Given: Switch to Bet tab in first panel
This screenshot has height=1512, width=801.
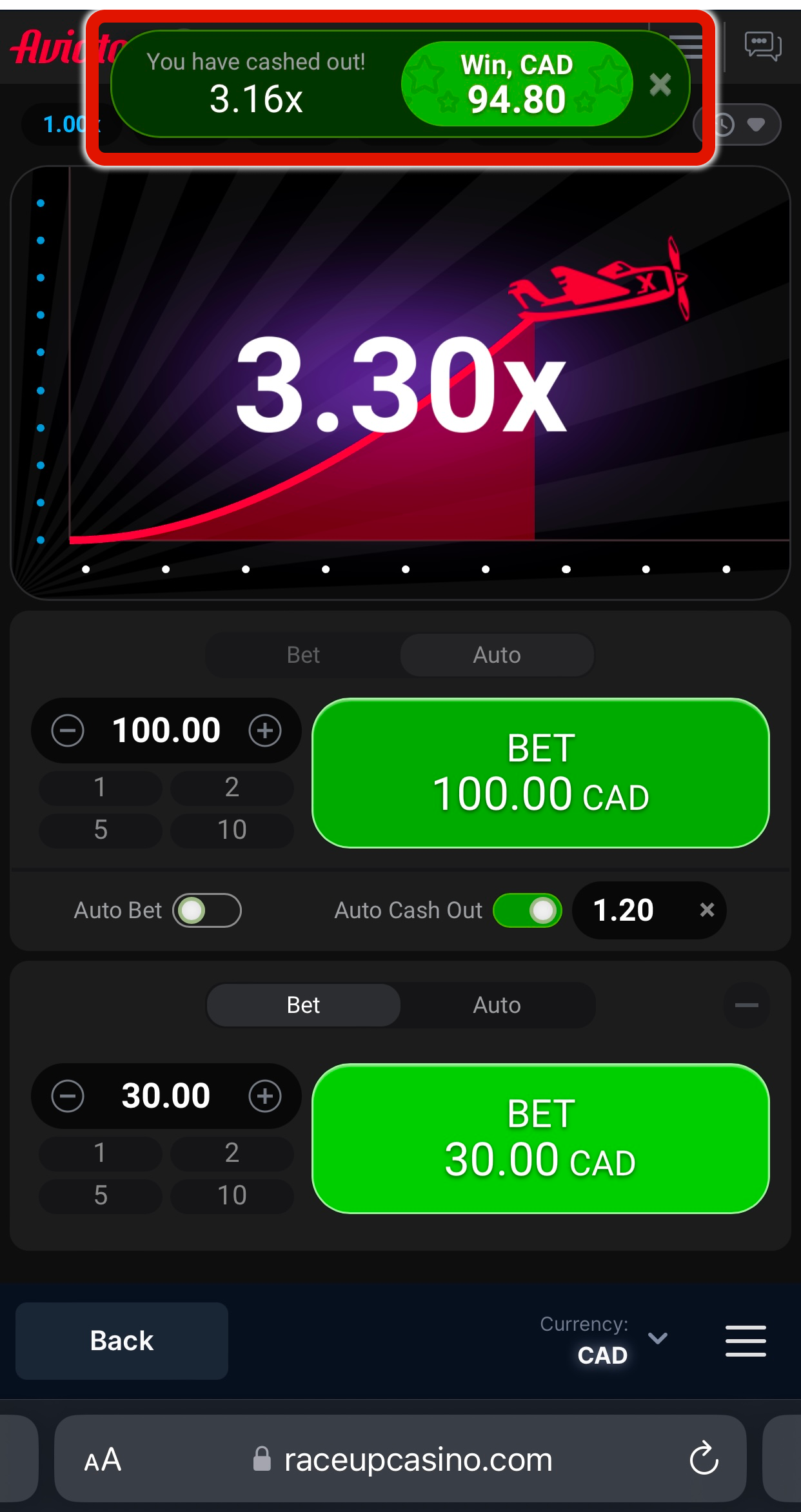Looking at the screenshot, I should [x=303, y=655].
